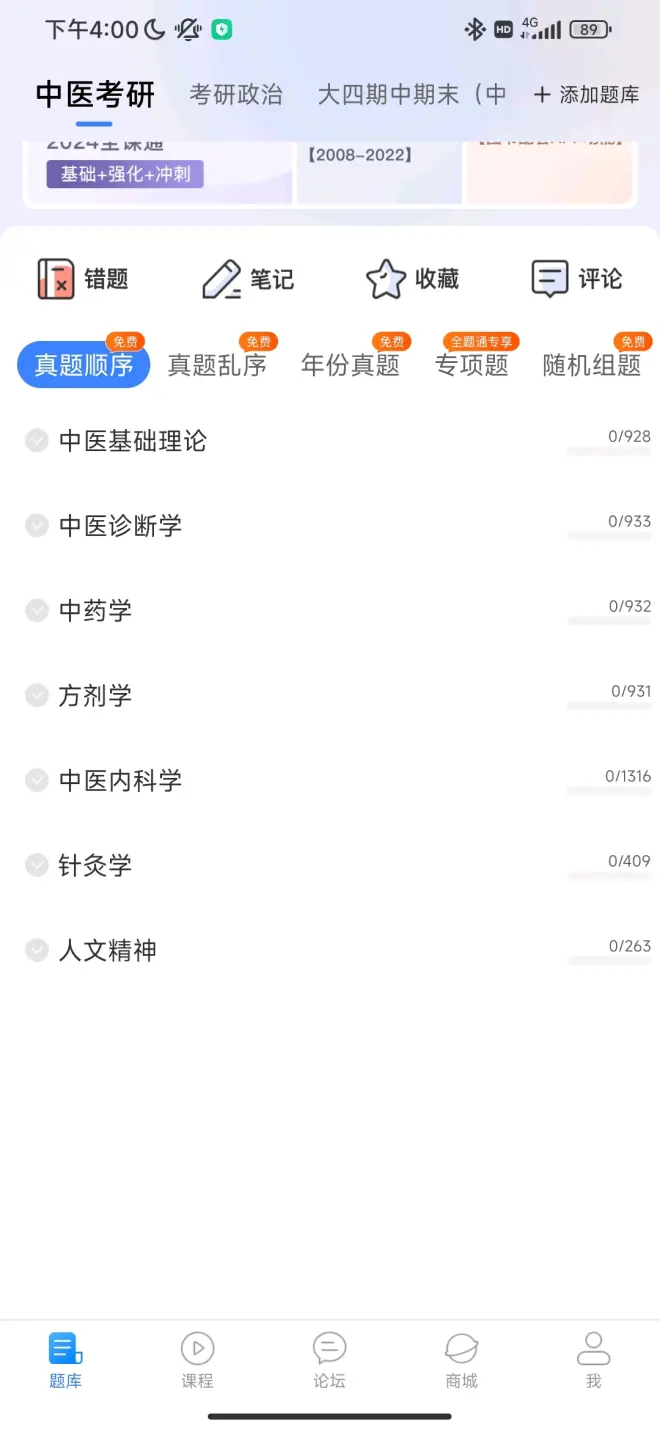Expand the 中医诊断学 chapter
This screenshot has height=1430, width=660.
point(338,526)
